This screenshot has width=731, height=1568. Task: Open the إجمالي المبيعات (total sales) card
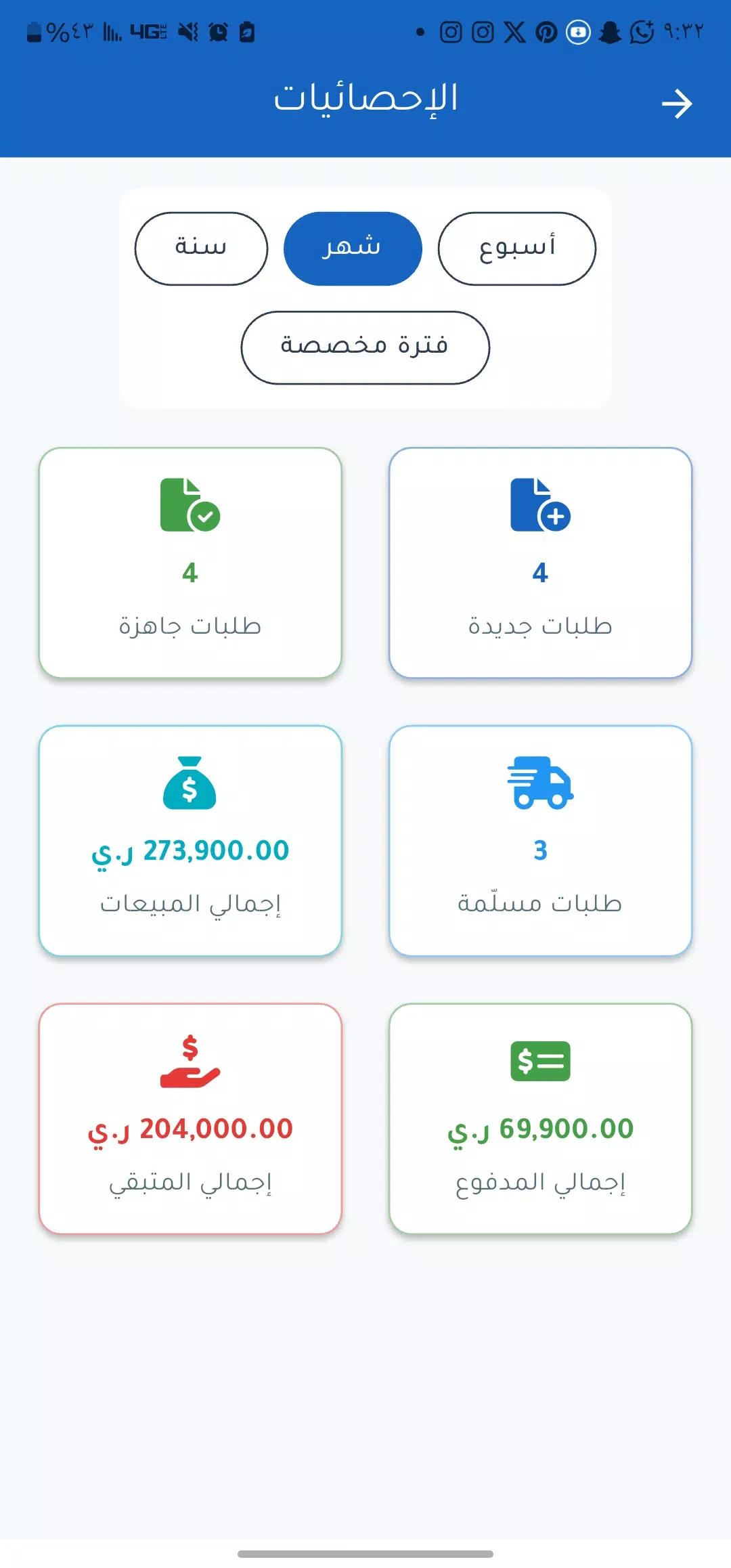click(x=190, y=841)
